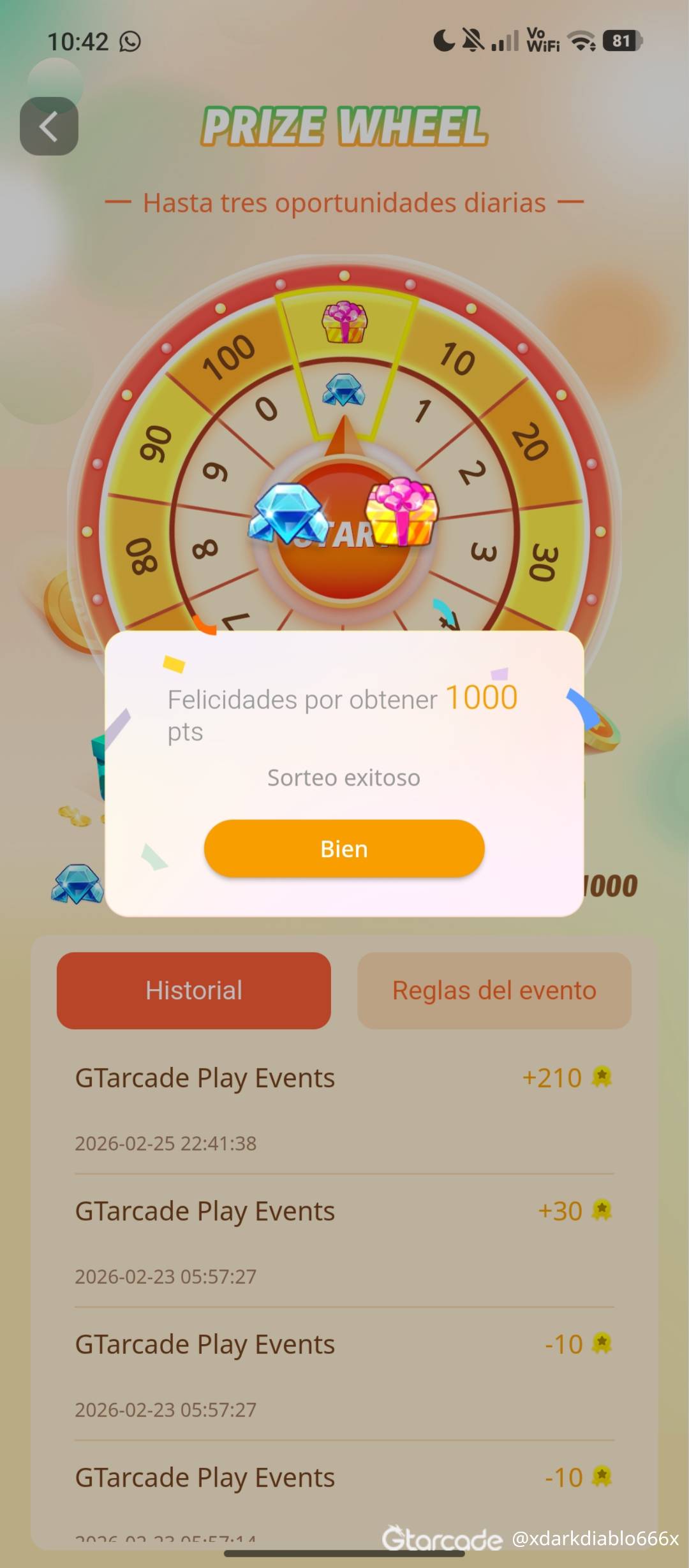The height and width of the screenshot is (1568, 689).
Task: Go back using the top-left arrow
Action: coord(49,126)
